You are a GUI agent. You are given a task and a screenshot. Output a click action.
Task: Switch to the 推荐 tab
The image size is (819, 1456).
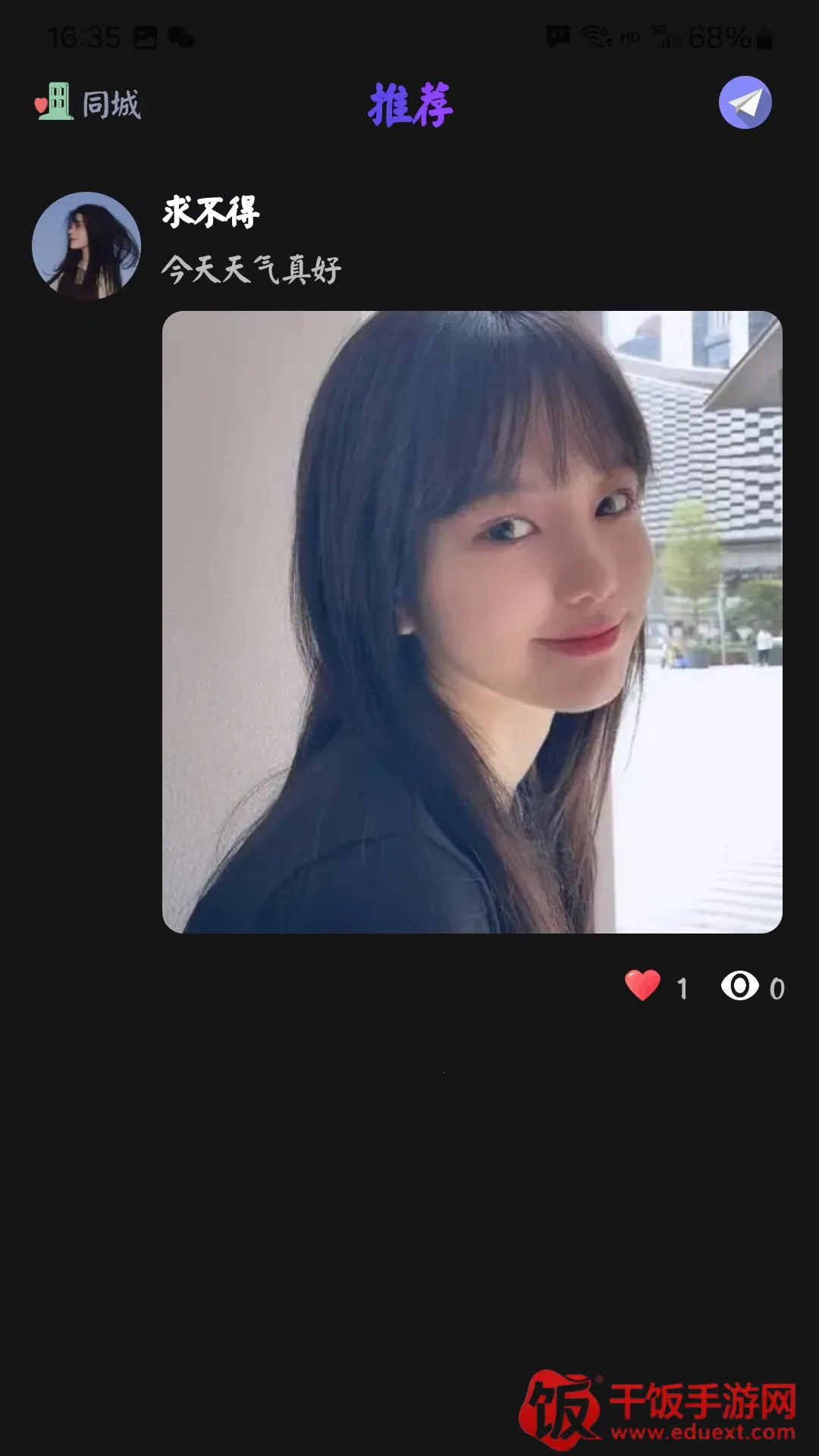point(410,105)
